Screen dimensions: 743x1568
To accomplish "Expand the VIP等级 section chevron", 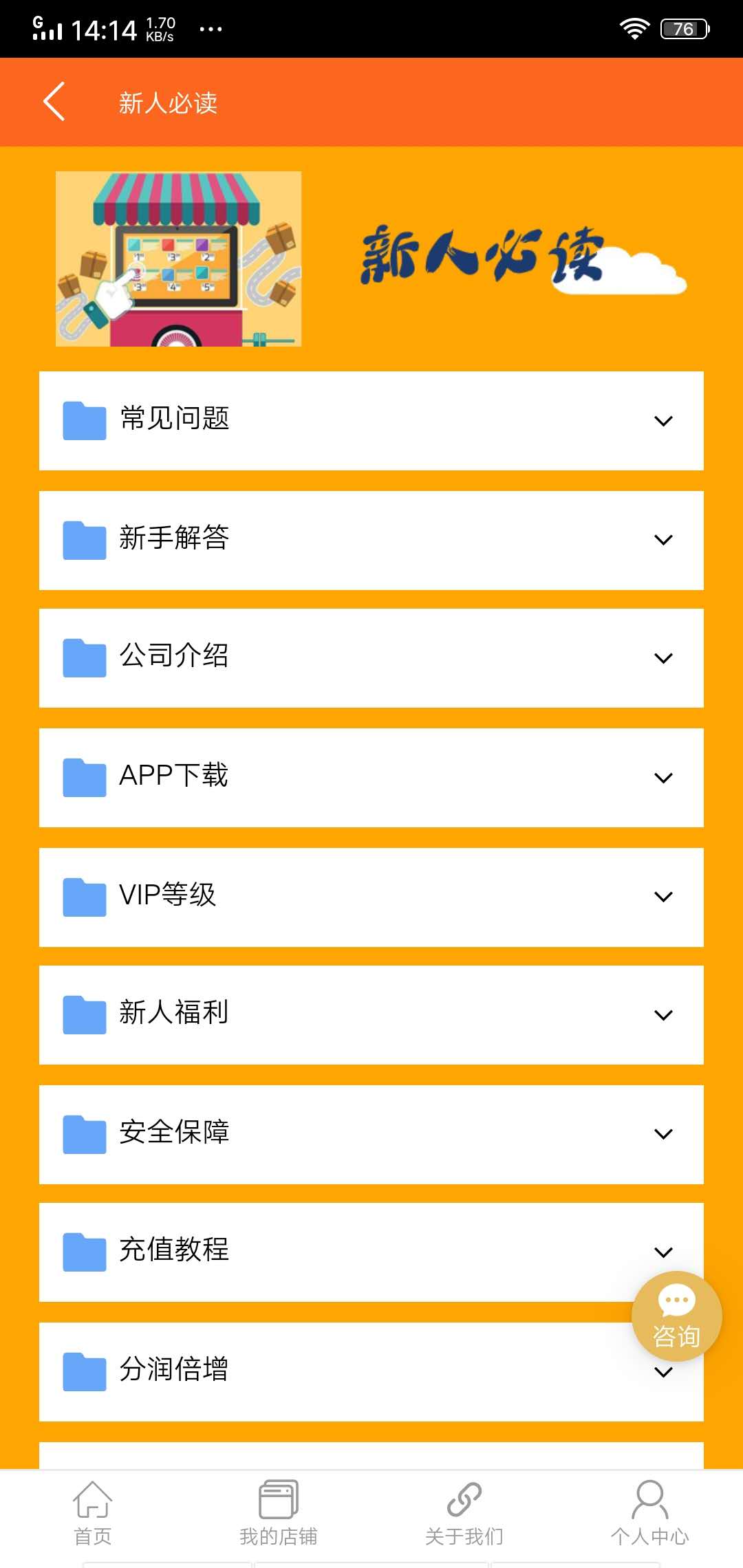I will (x=663, y=895).
